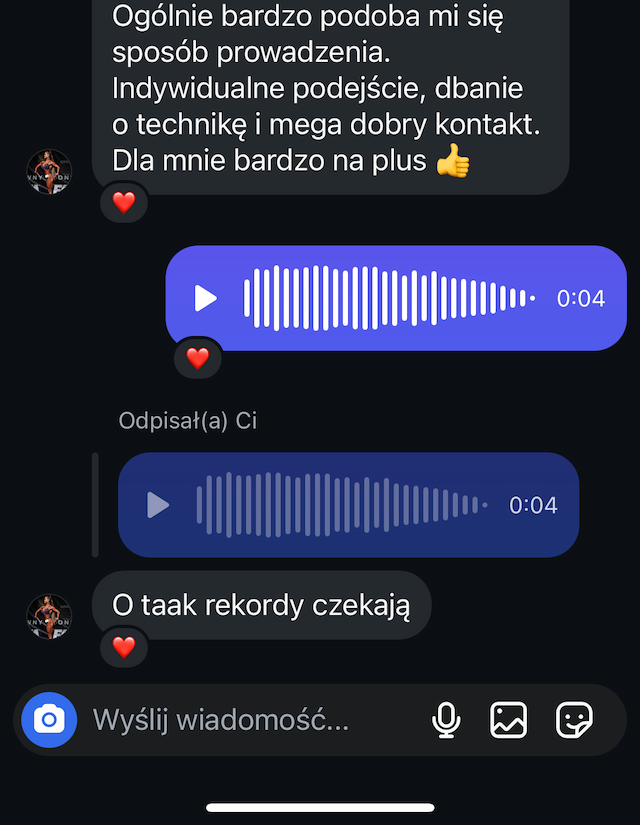This screenshot has width=640, height=825.
Task: Play the sent voice message
Action: (206, 298)
